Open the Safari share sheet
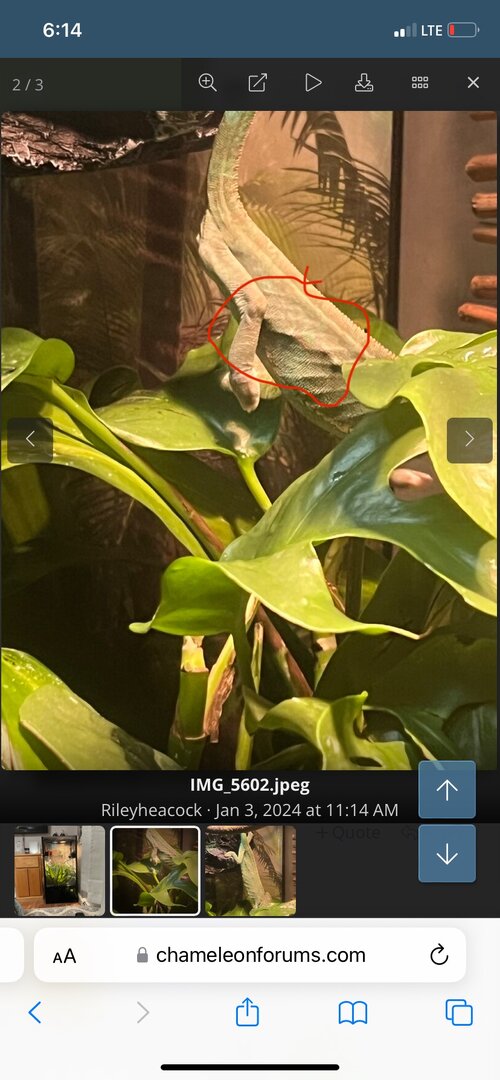 tap(247, 1011)
